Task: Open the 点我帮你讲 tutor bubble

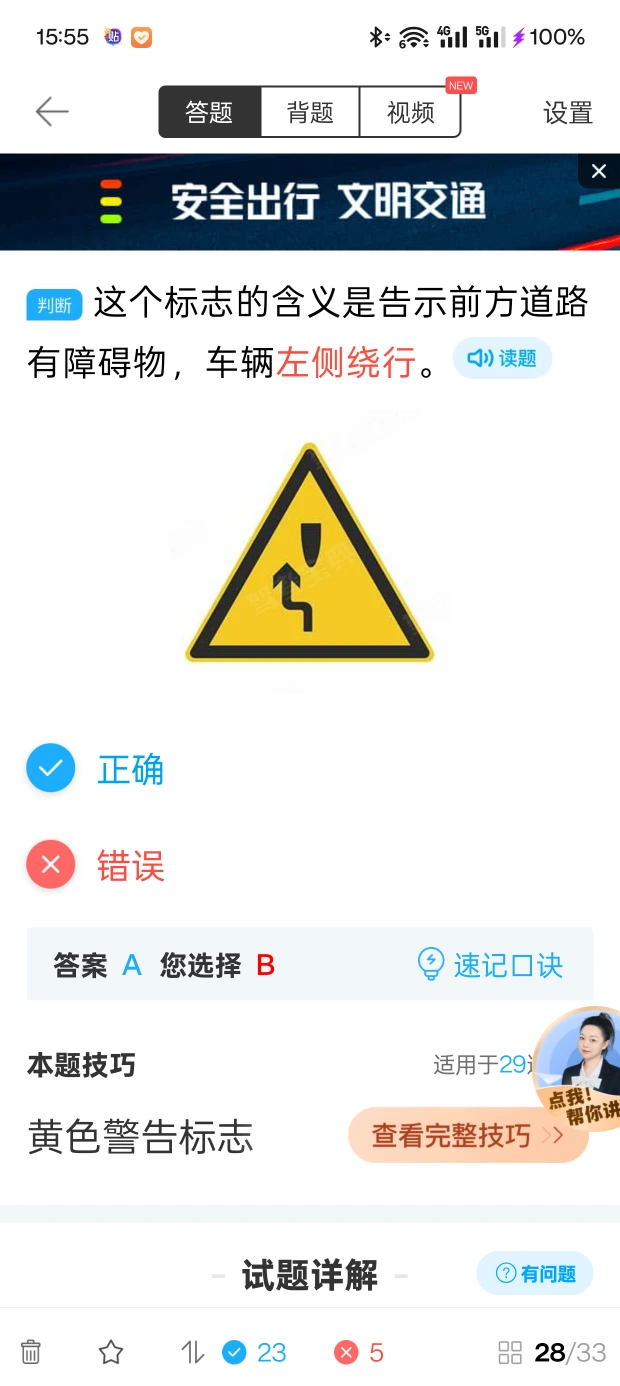Action: tap(578, 1068)
